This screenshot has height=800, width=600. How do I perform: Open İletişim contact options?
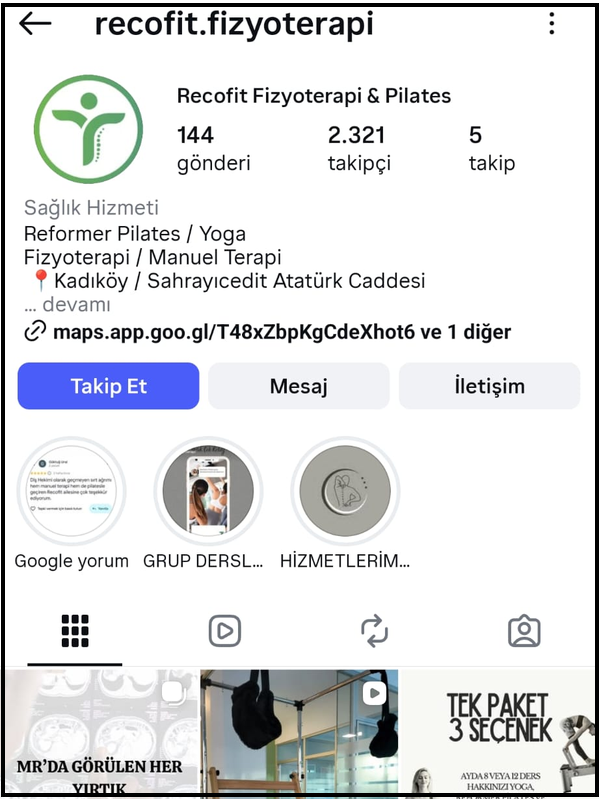(489, 386)
